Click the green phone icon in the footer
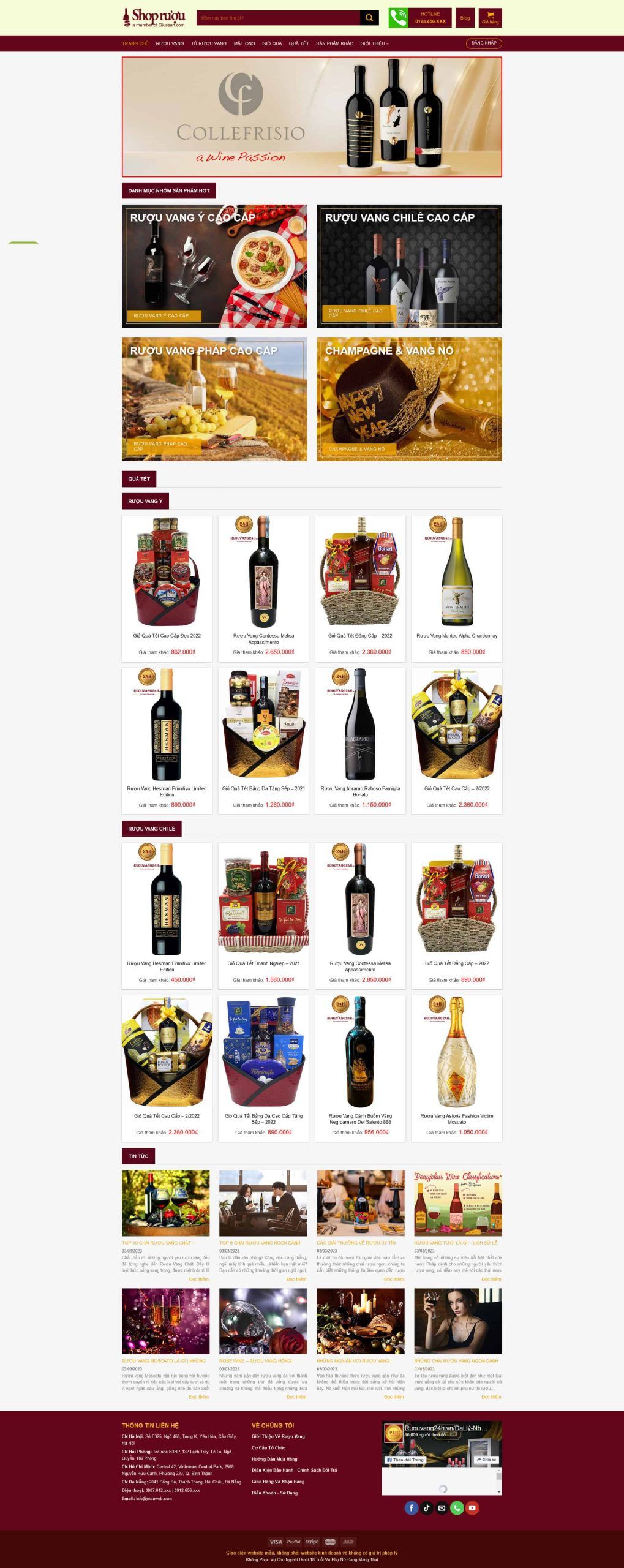Viewport: 624px width, 1568px height. pos(457,1507)
